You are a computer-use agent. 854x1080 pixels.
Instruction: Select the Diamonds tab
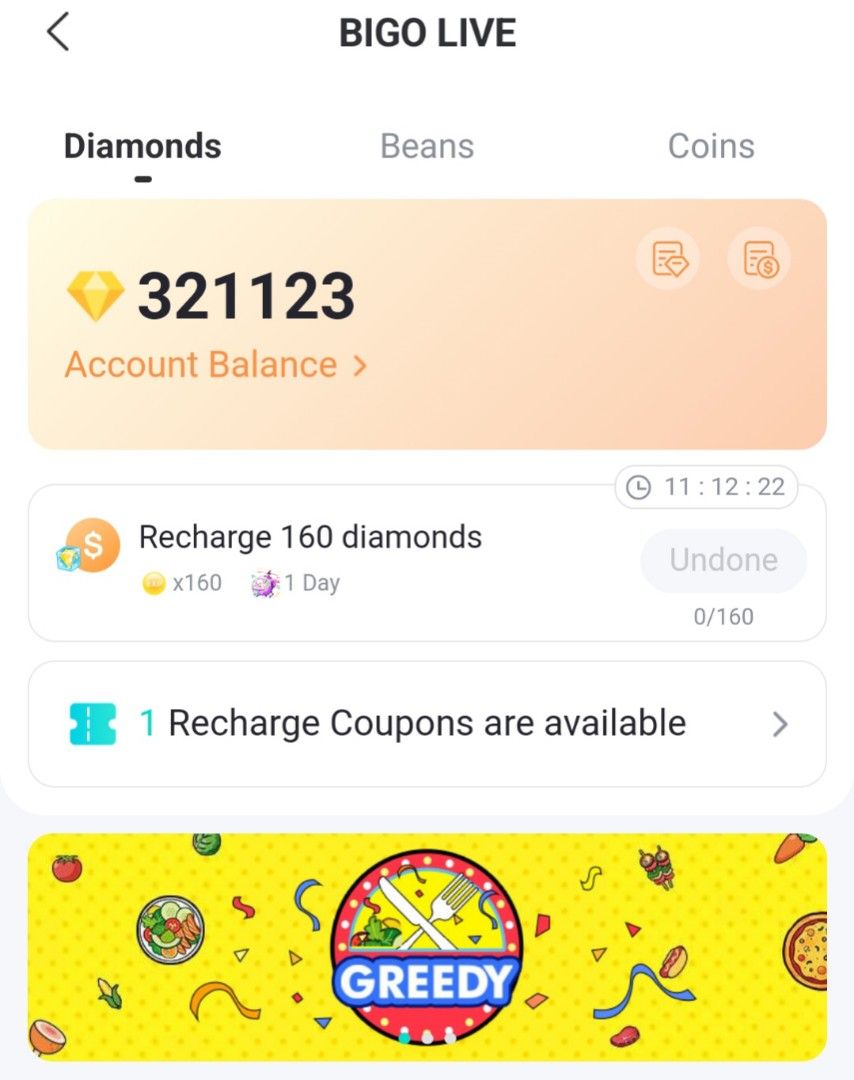(142, 146)
